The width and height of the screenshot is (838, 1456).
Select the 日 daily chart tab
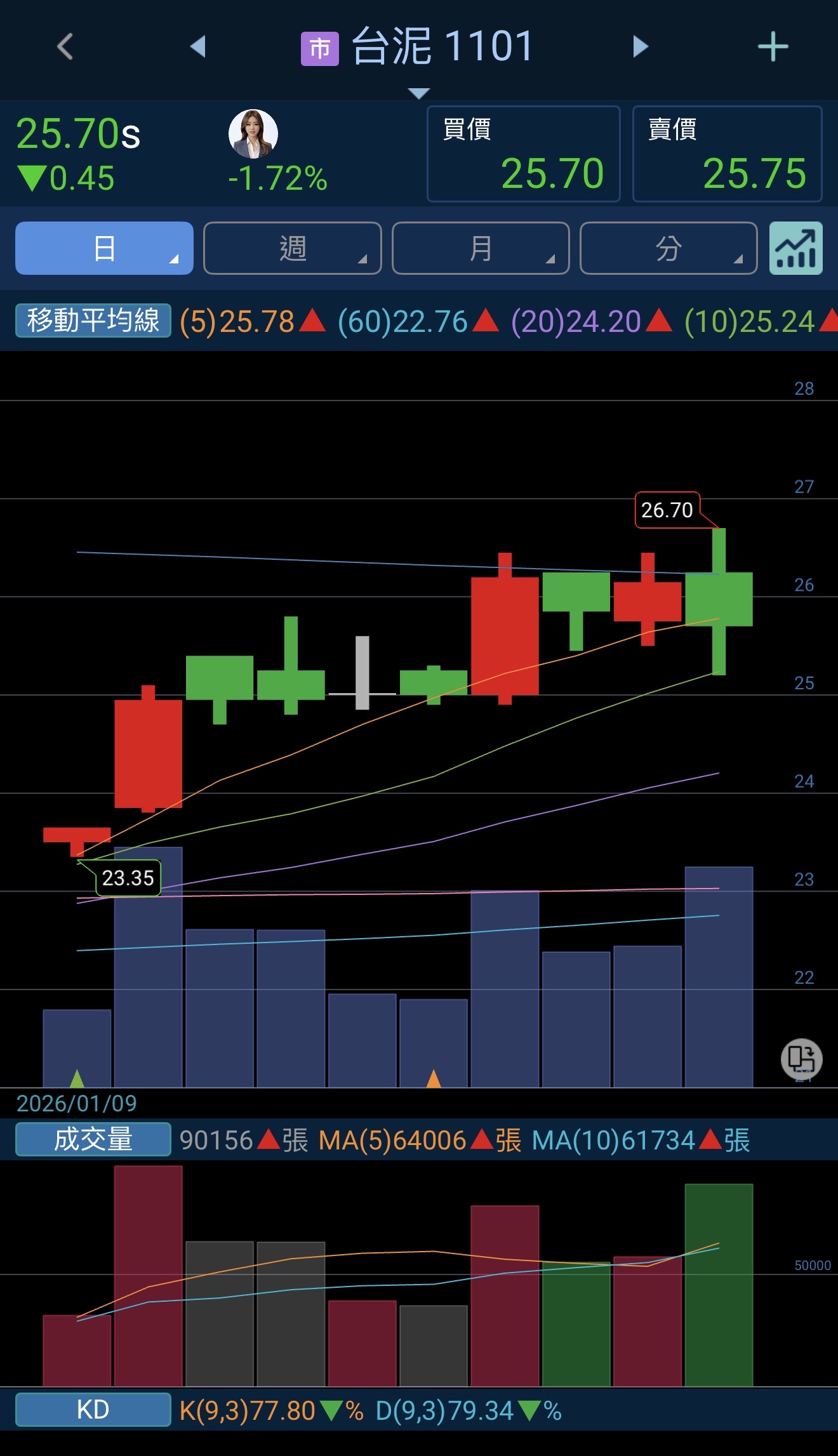[104, 248]
